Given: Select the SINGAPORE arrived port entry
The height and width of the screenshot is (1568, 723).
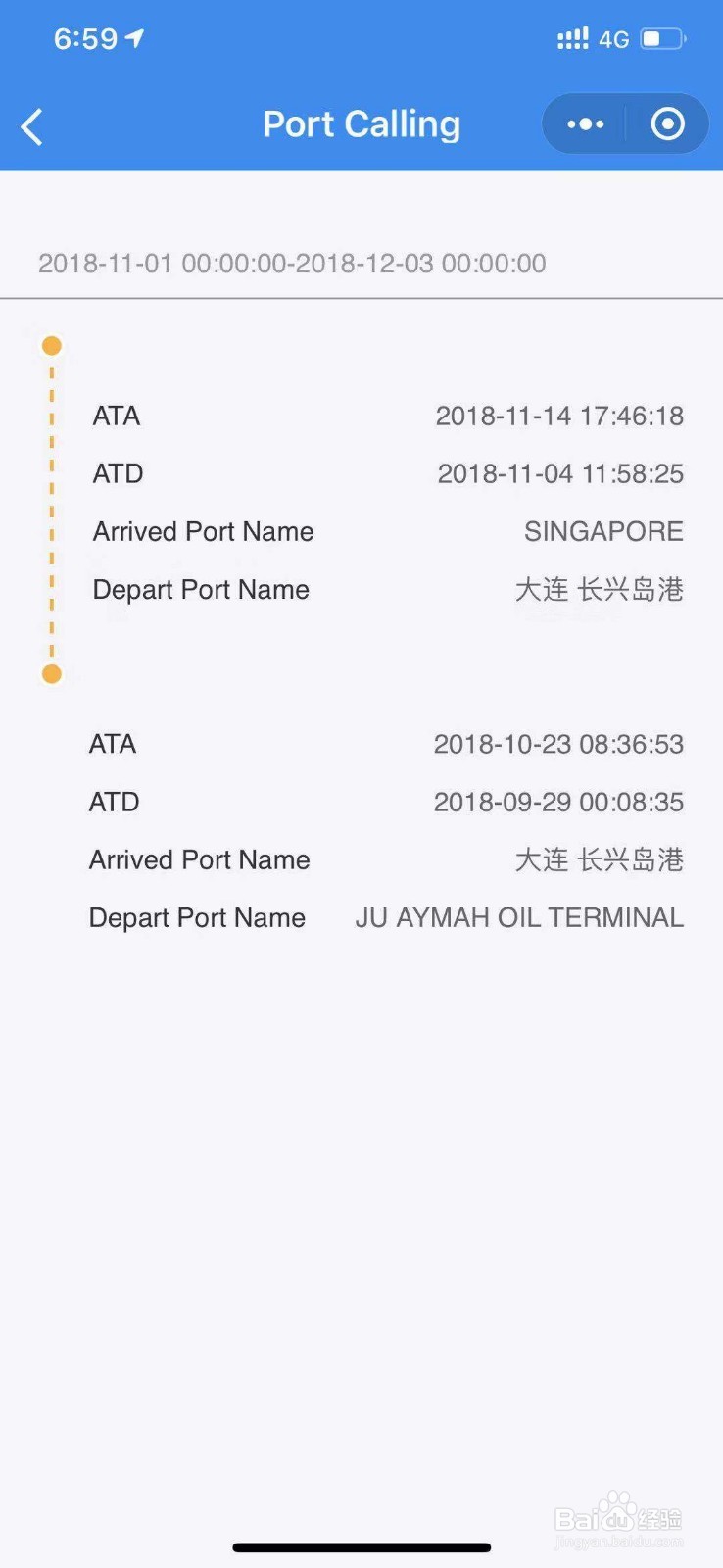Looking at the screenshot, I should point(603,531).
